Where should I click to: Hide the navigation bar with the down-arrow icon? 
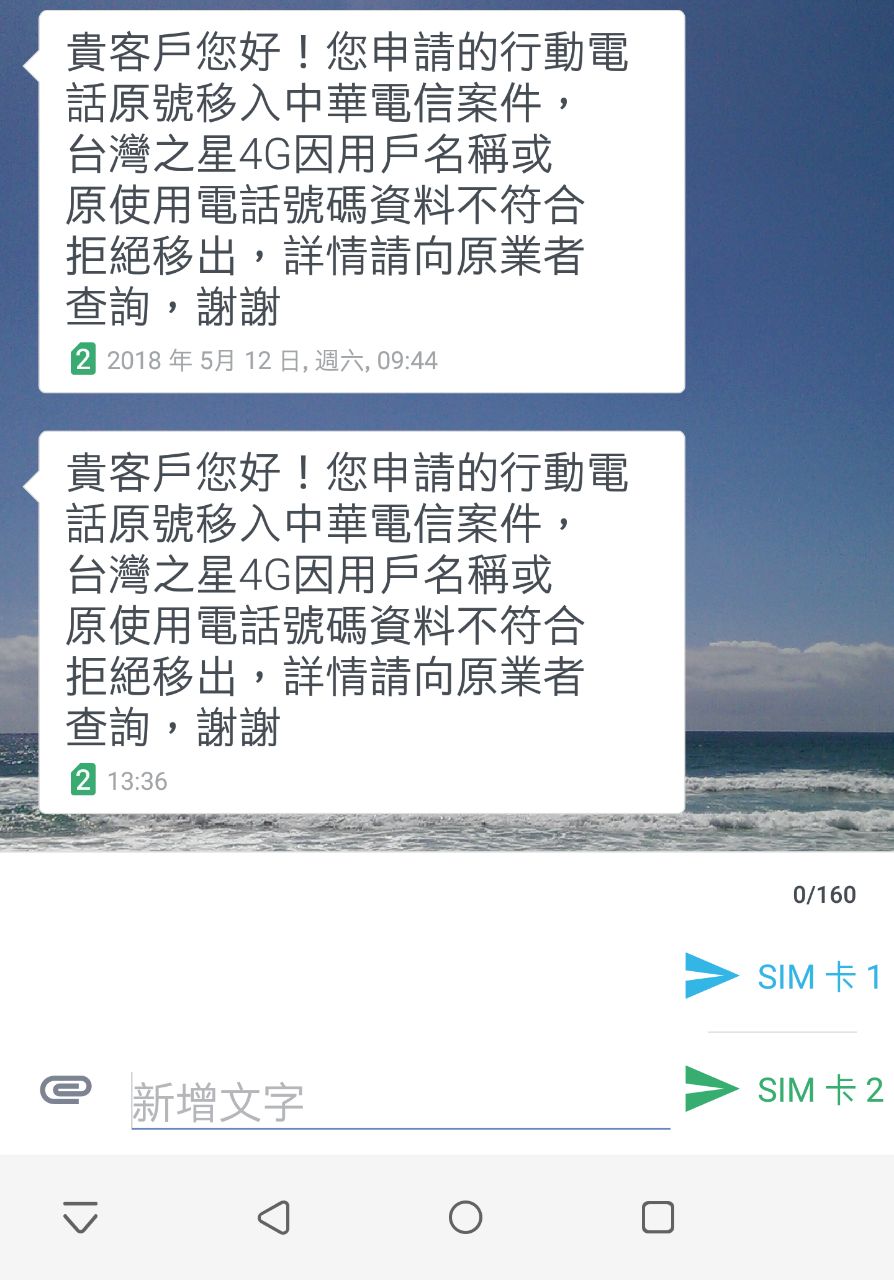click(x=80, y=1217)
